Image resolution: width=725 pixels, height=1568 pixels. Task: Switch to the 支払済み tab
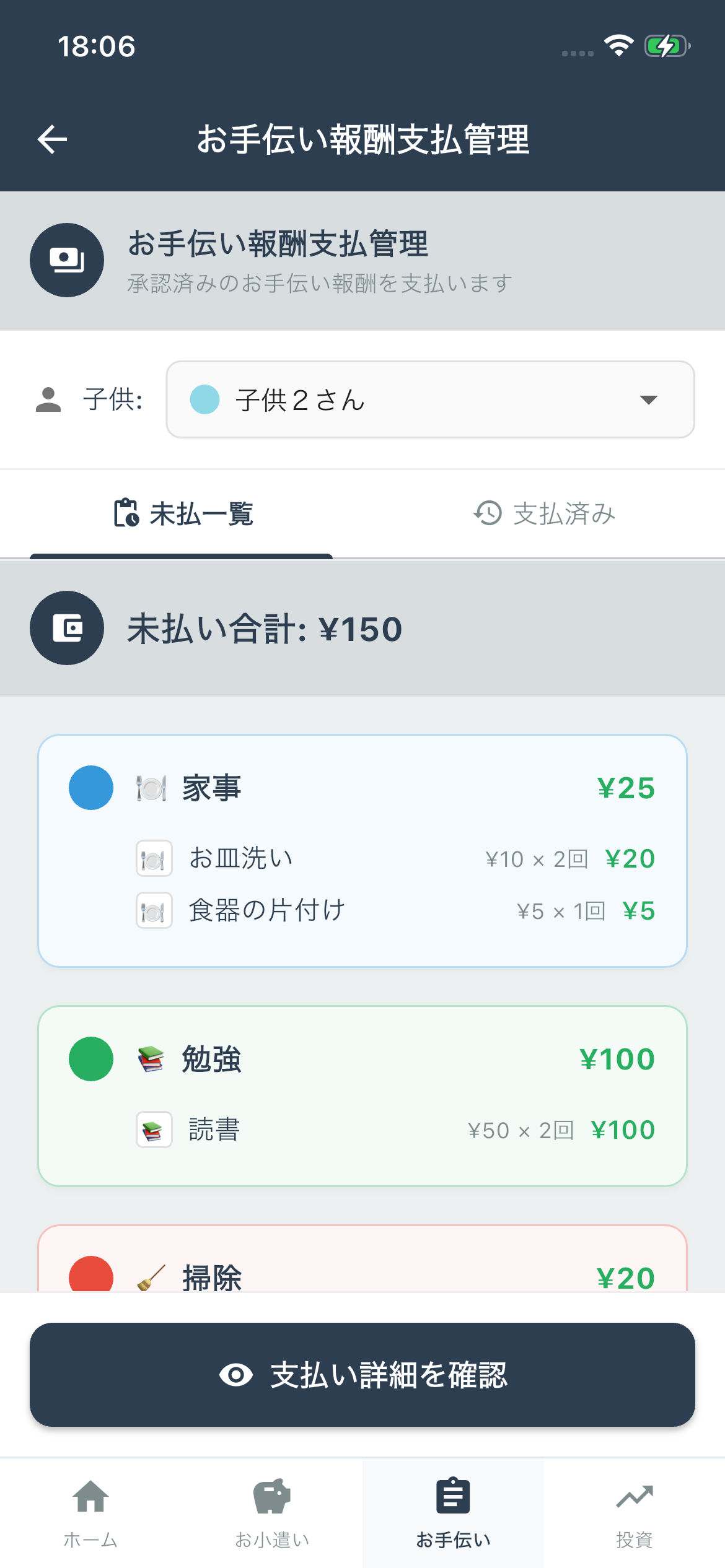tap(544, 513)
